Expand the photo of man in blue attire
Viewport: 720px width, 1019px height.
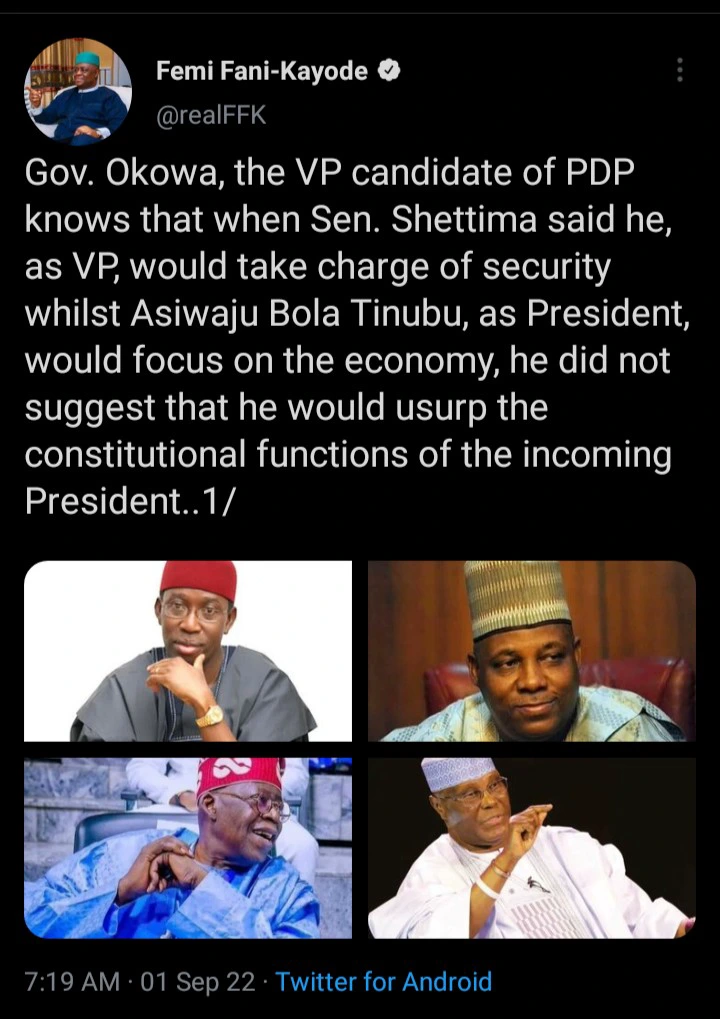pyautogui.click(x=188, y=848)
